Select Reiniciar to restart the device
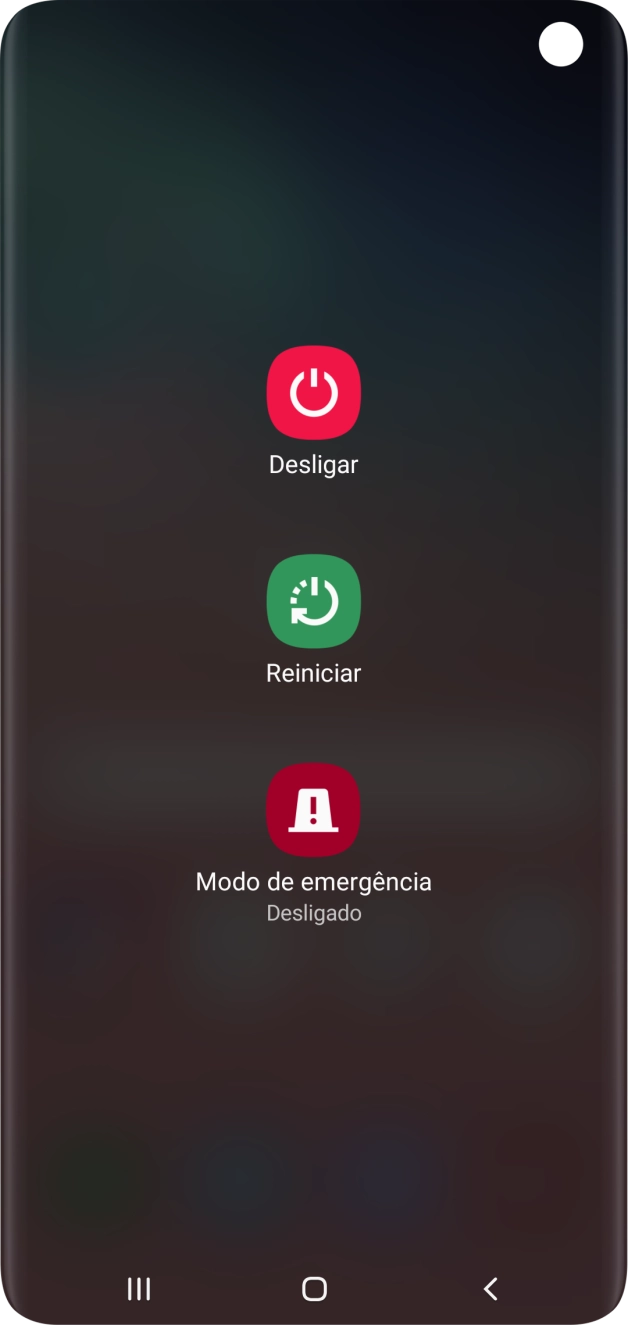Image resolution: width=628 pixels, height=1325 pixels. click(313, 602)
